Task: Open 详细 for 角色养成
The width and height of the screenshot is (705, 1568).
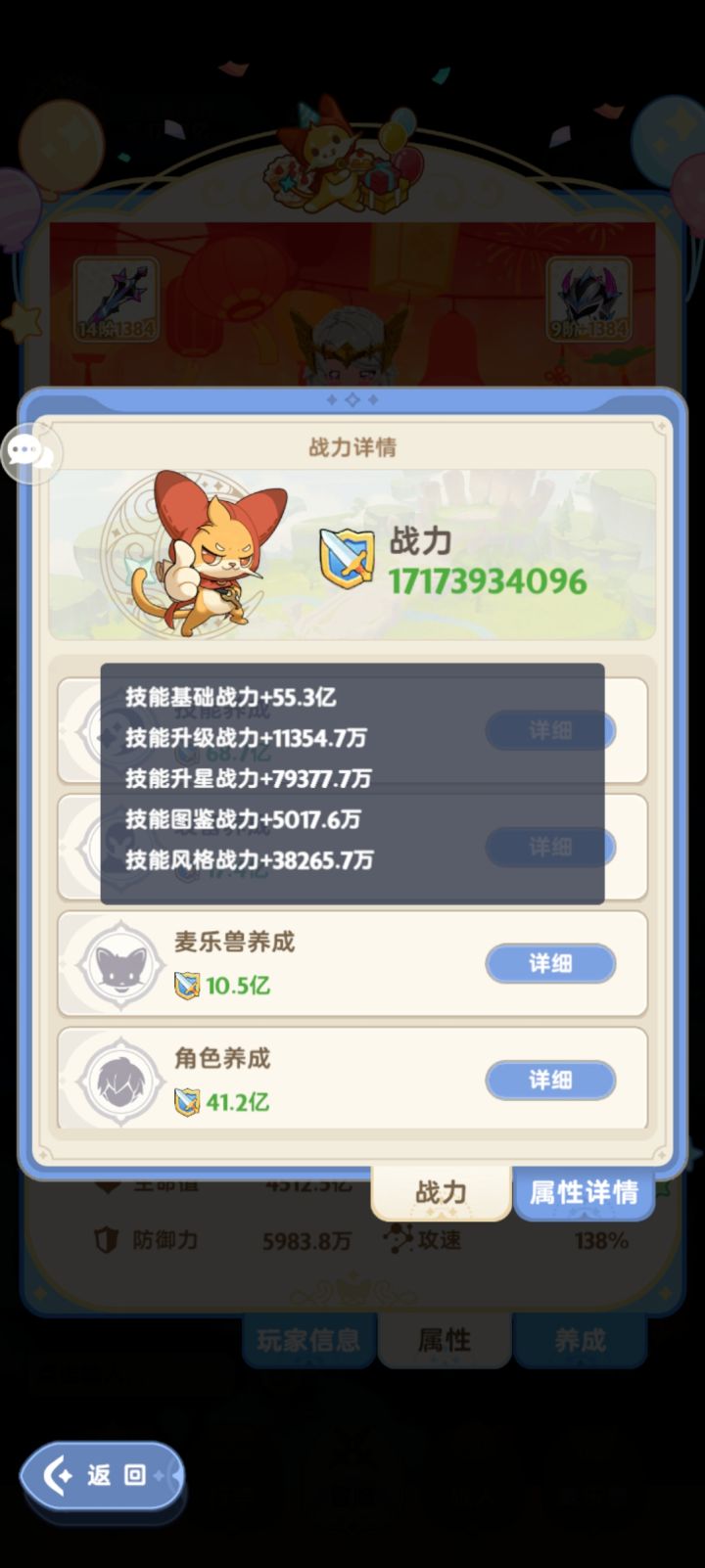Action: 550,1081
